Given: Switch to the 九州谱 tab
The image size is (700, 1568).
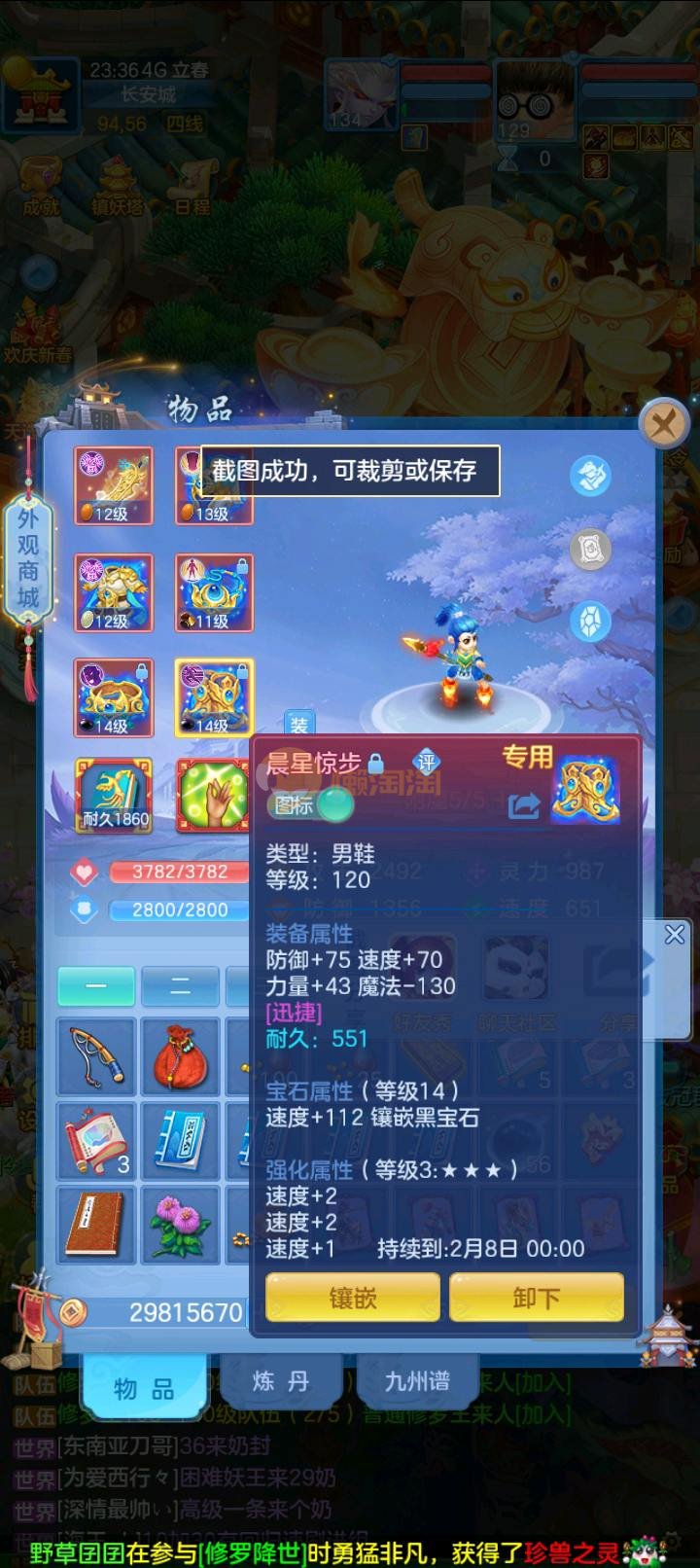Looking at the screenshot, I should 417,1381.
